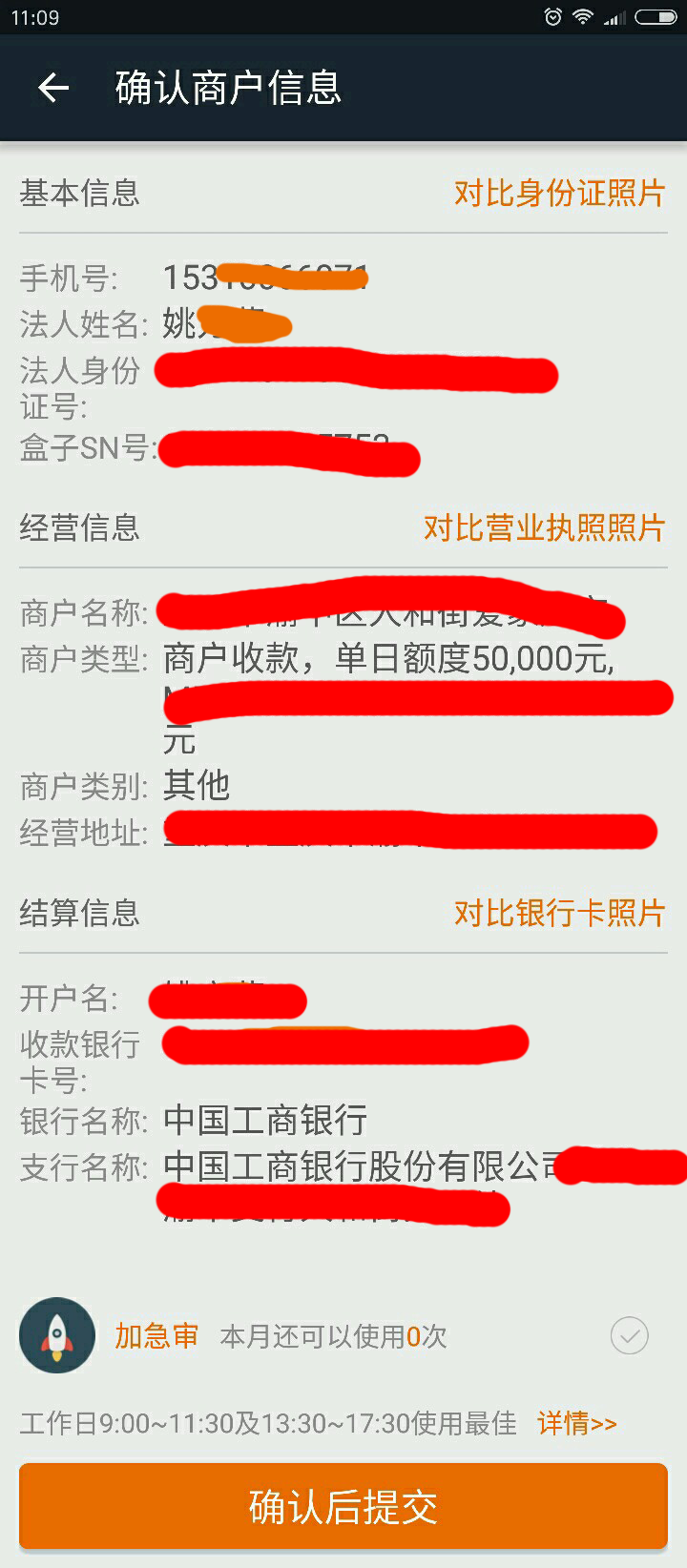Tap 确认后提交 button

(343, 1507)
